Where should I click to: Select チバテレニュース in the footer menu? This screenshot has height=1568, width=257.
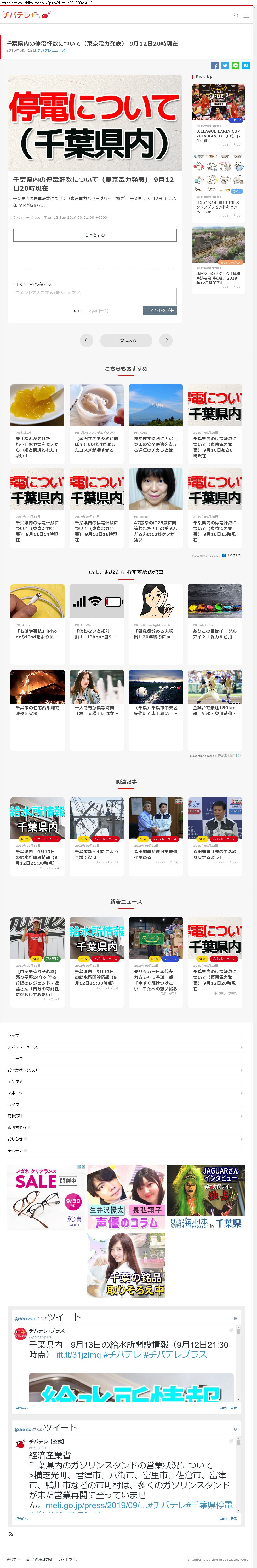(x=125, y=1047)
